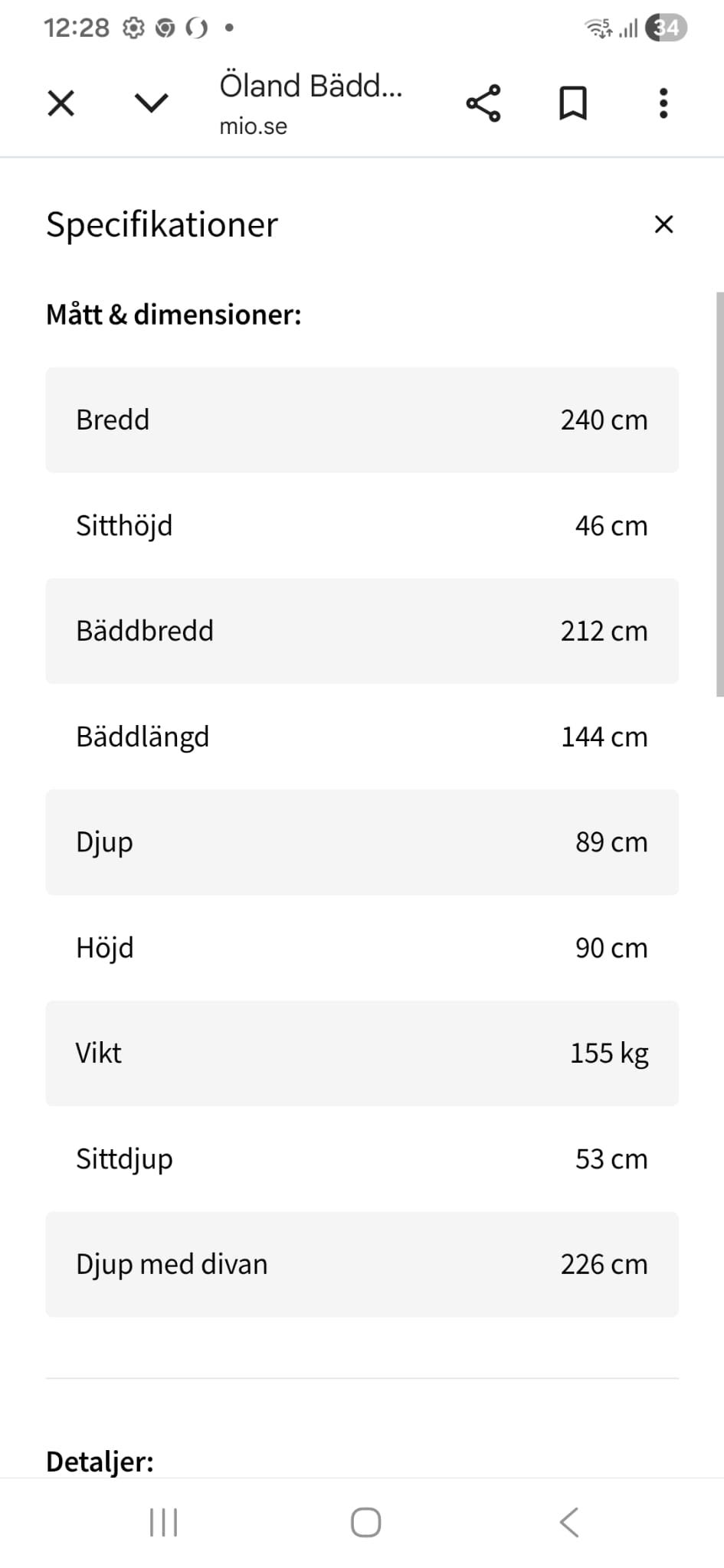Viewport: 724px width, 1568px height.
Task: Close the browser custom tab
Action: [x=61, y=103]
